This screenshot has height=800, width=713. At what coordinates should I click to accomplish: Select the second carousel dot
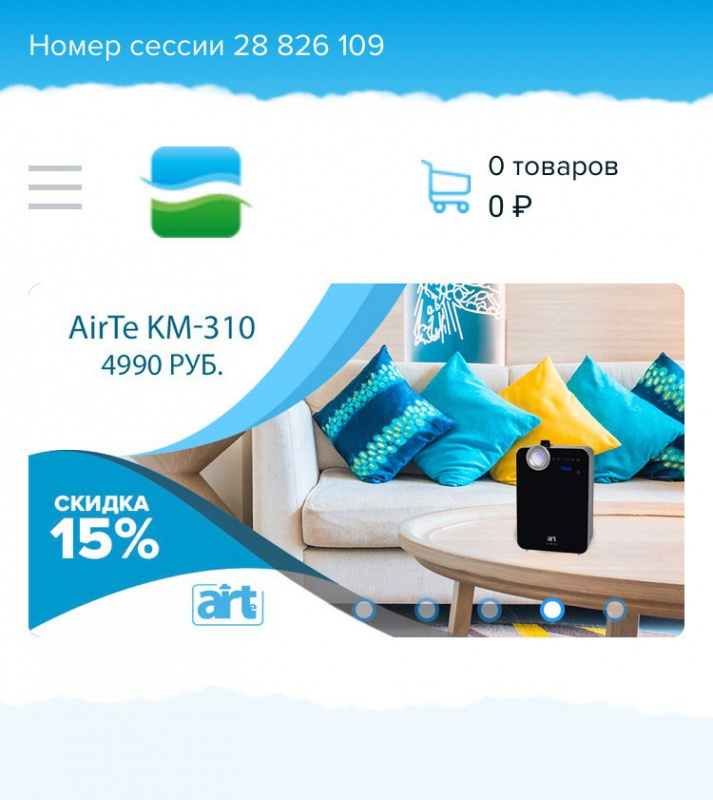[427, 609]
